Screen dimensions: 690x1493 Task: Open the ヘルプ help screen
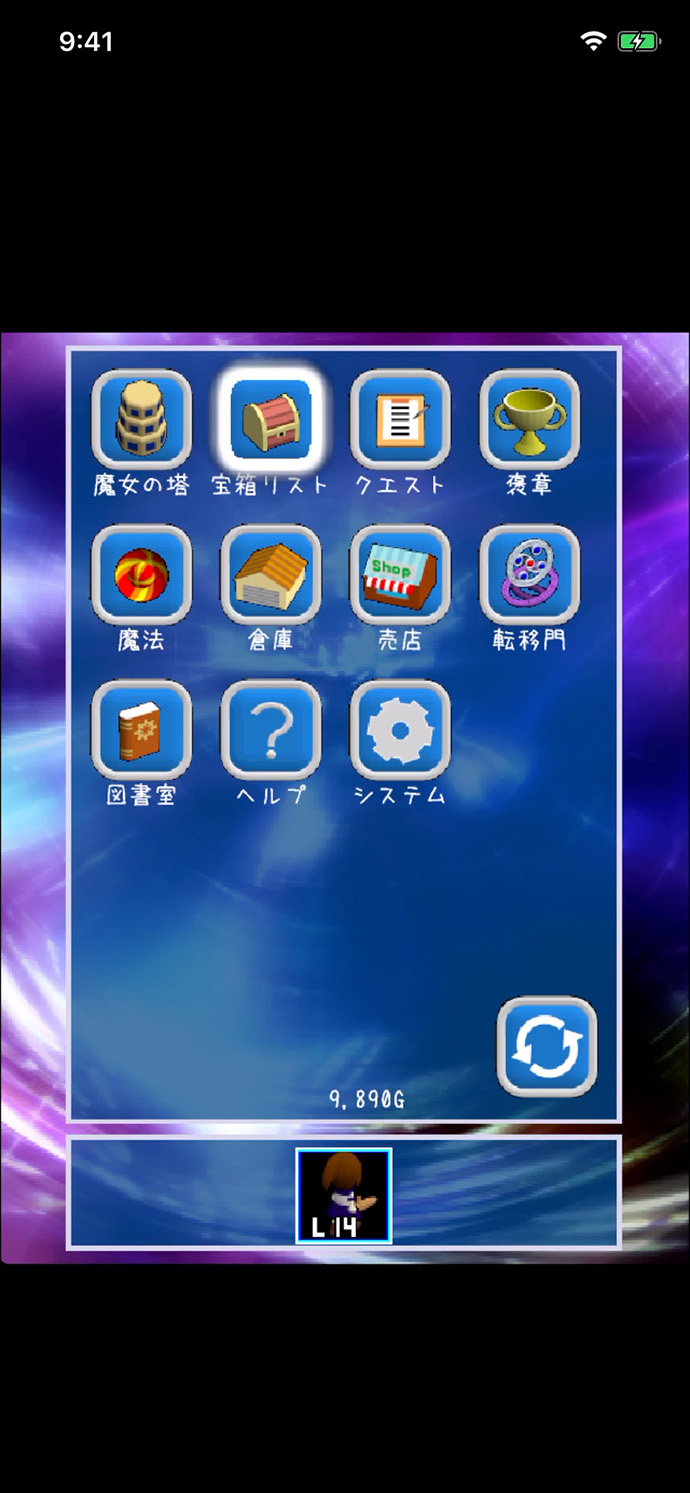271,730
